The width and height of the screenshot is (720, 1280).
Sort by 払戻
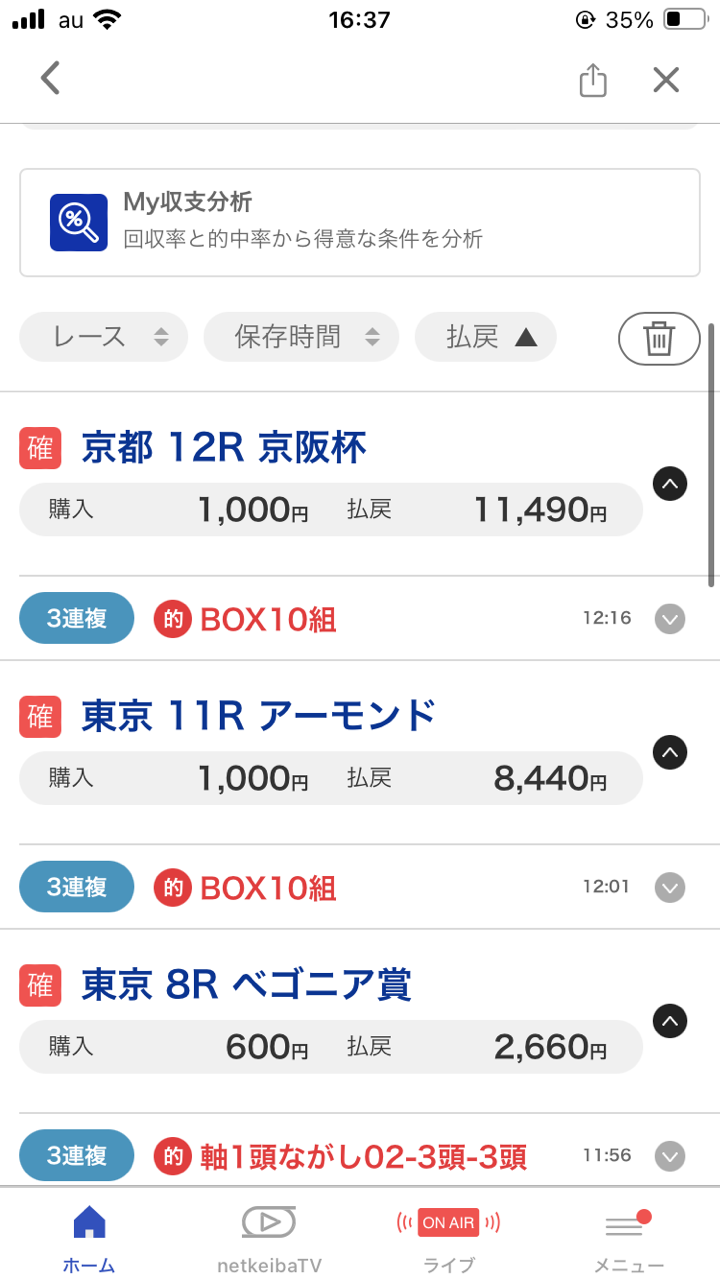point(485,337)
